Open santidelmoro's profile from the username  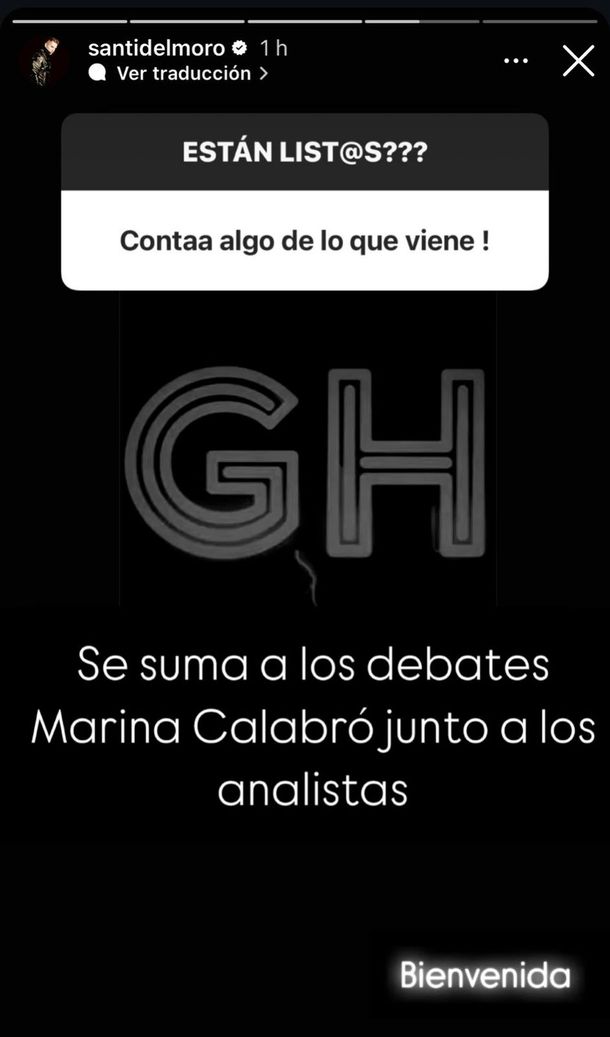tap(156, 48)
